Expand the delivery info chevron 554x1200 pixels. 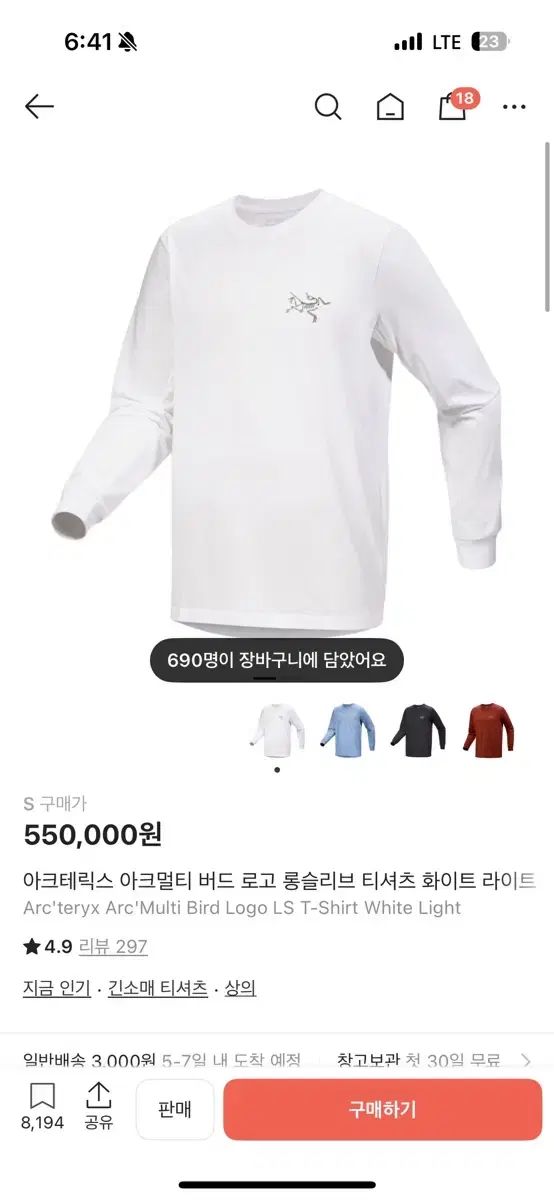[526, 1061]
